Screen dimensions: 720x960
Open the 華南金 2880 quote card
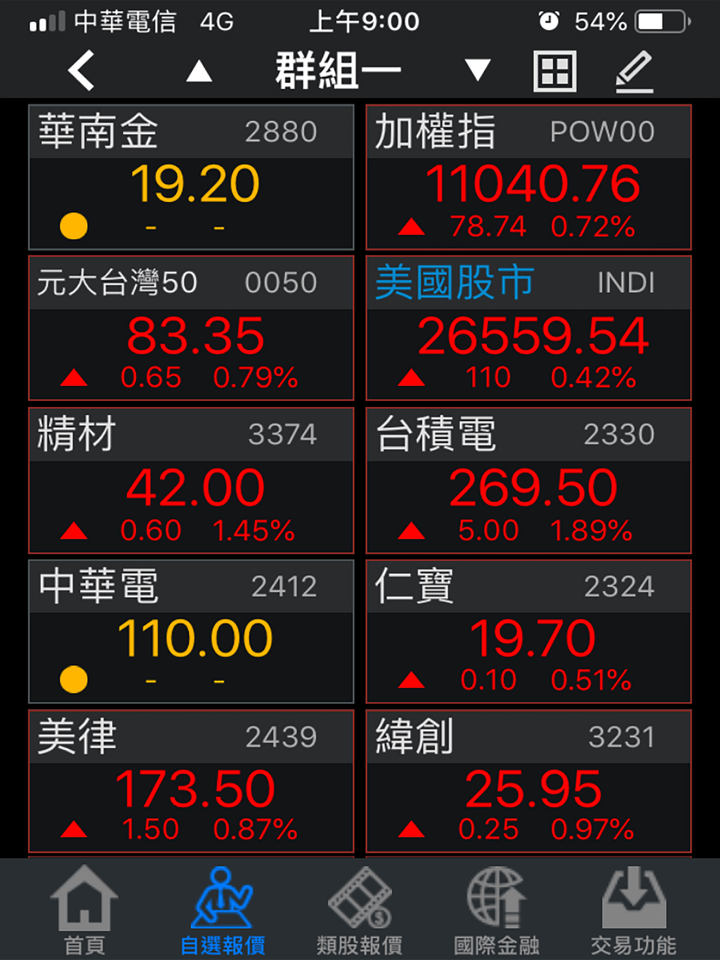(191, 177)
